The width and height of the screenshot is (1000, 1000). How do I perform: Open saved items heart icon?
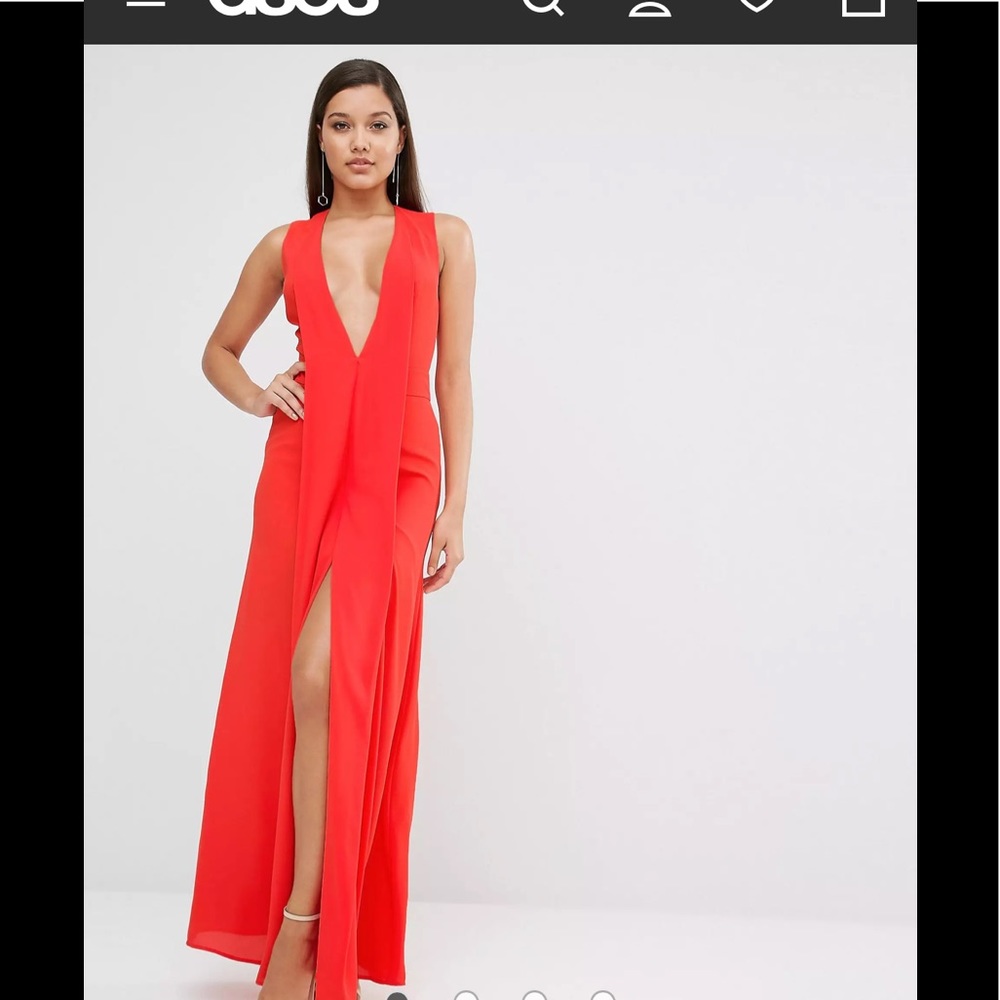coord(757,4)
